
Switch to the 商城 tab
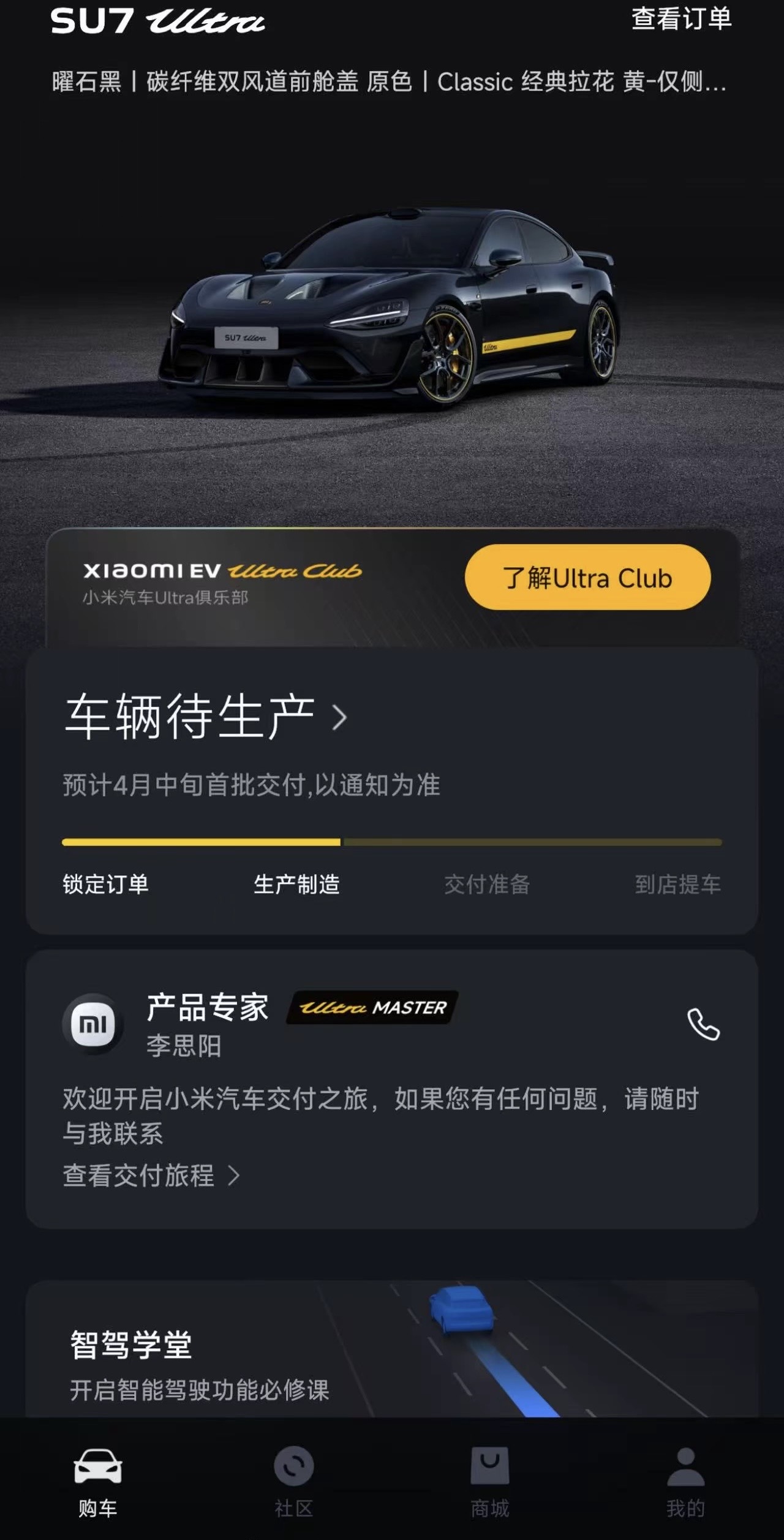490,1481
